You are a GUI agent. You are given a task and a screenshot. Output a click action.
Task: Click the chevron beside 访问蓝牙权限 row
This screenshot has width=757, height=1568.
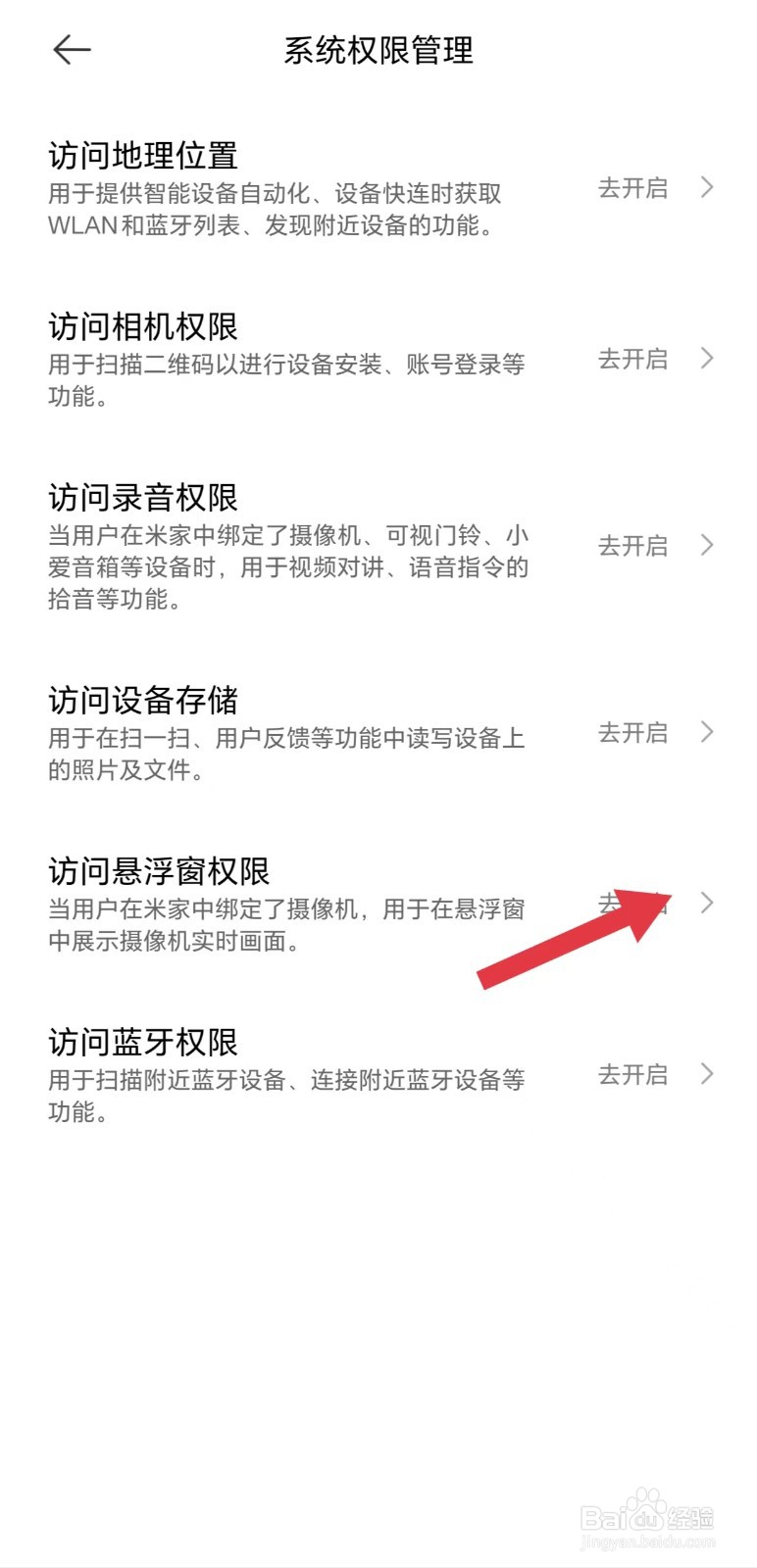pos(708,1074)
